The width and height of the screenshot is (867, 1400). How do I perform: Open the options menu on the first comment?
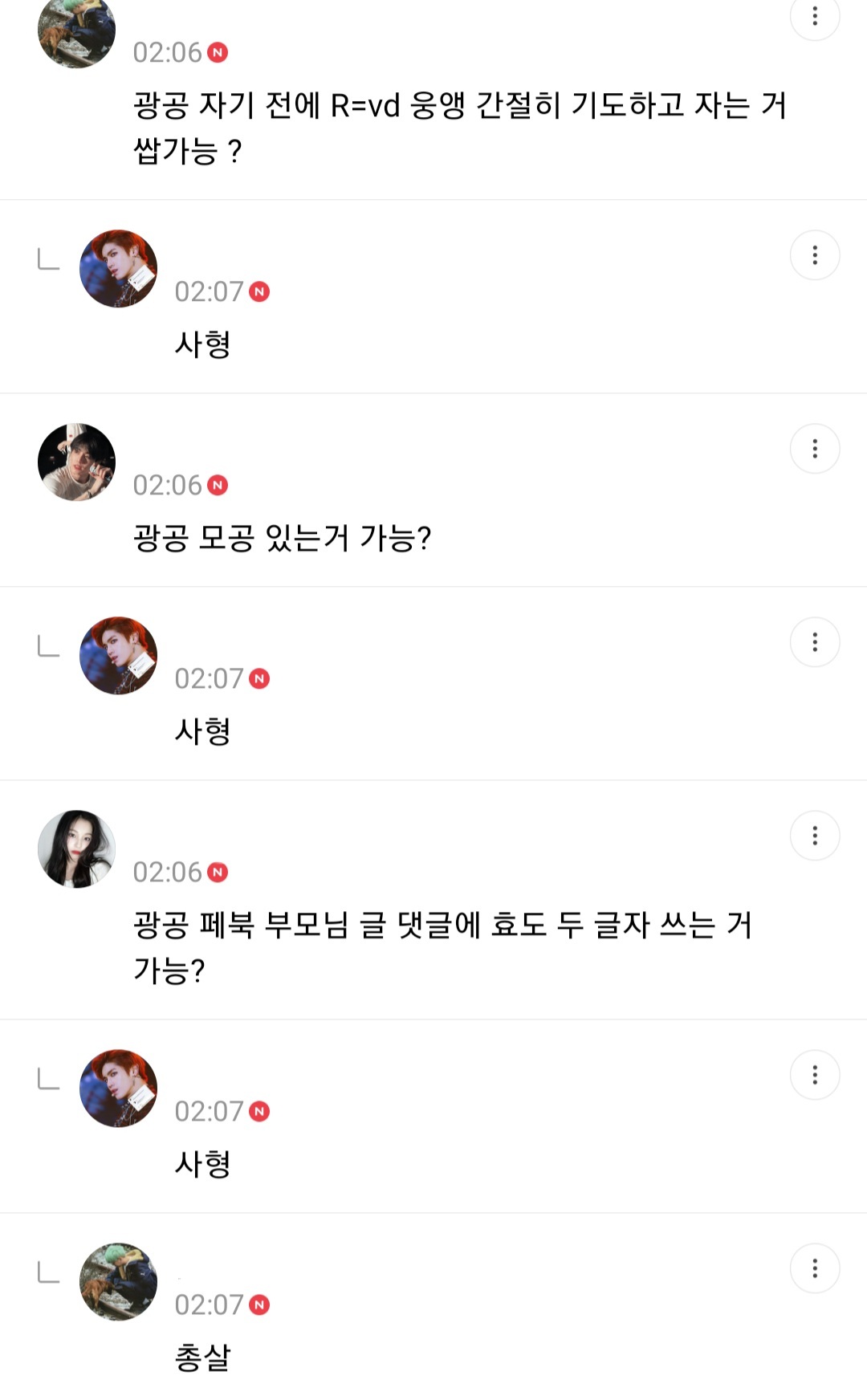pyautogui.click(x=814, y=18)
